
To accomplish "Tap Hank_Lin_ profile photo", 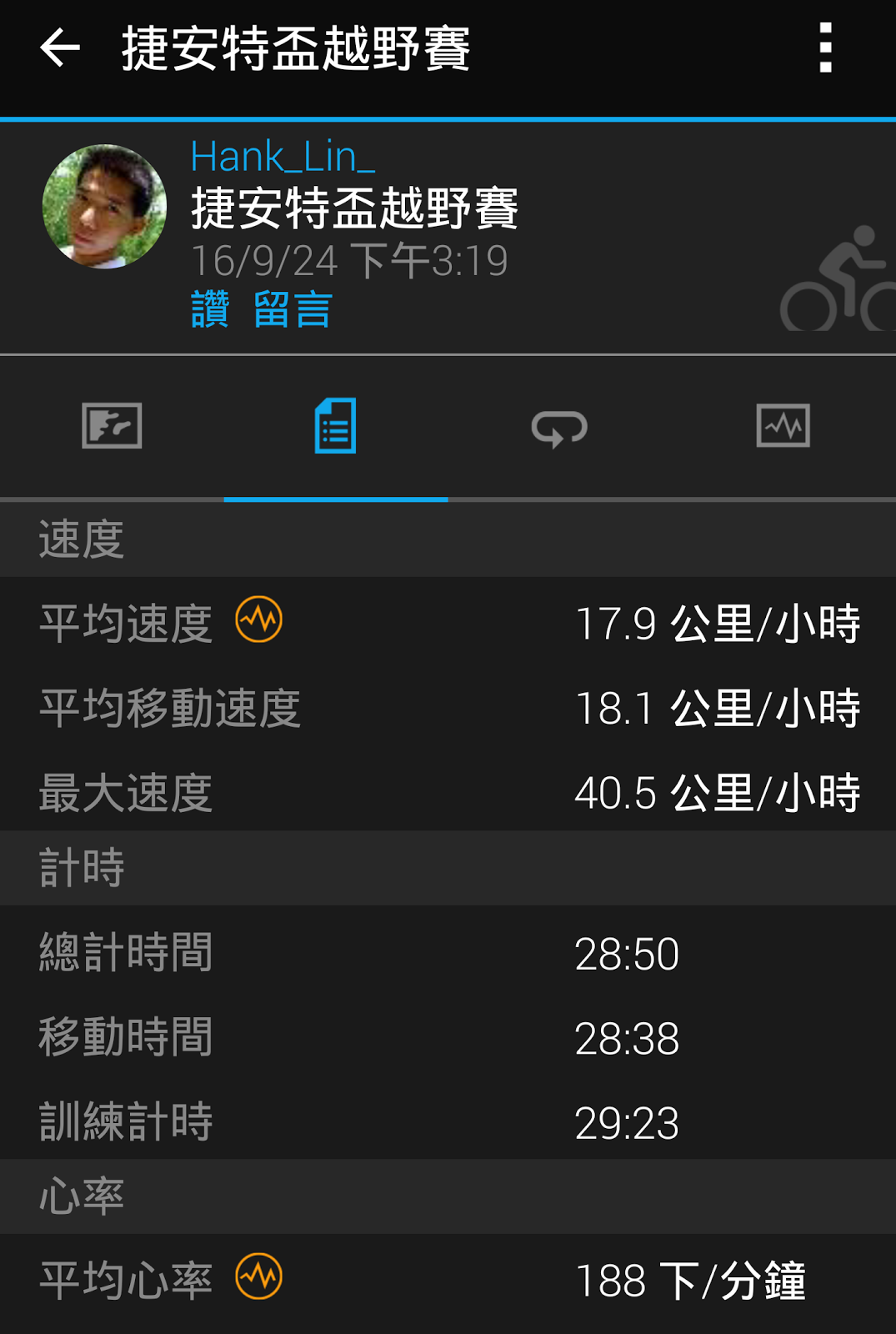I will [104, 206].
